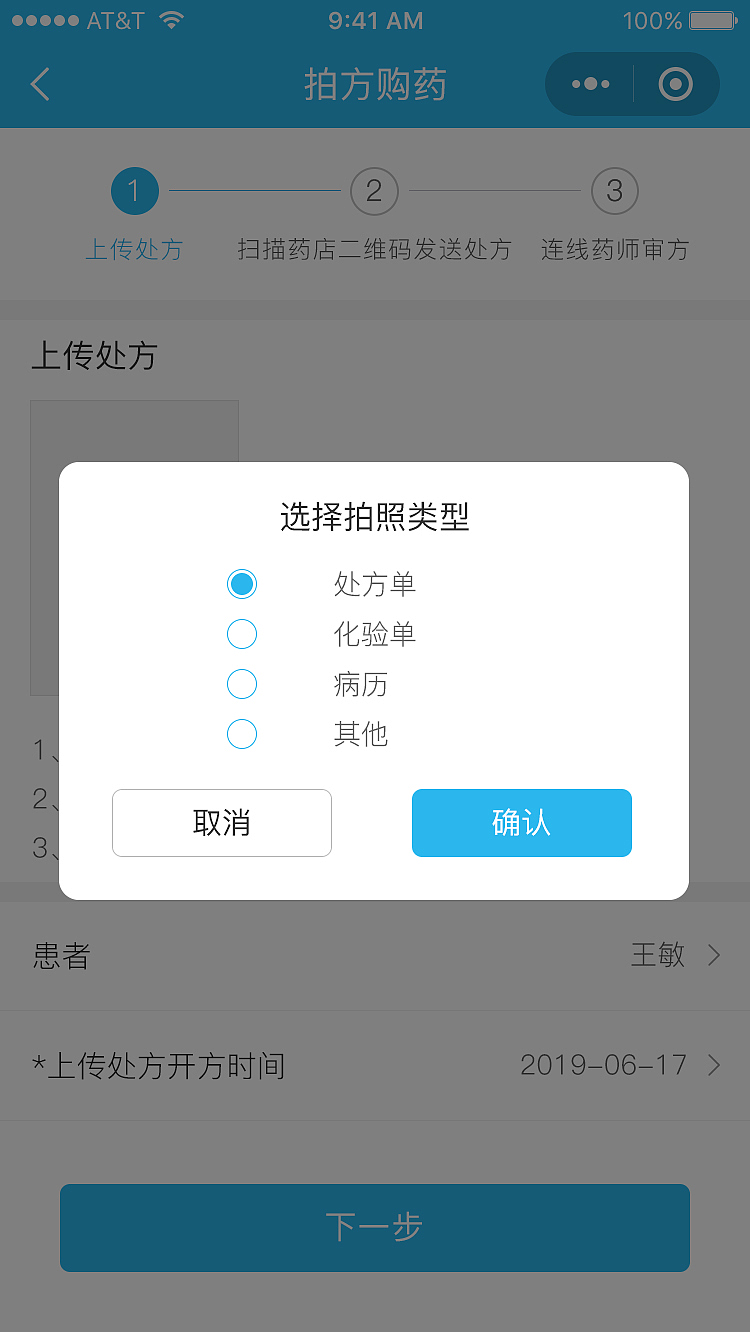This screenshot has width=750, height=1332.
Task: Click the battery indicator icon
Action: [713, 18]
